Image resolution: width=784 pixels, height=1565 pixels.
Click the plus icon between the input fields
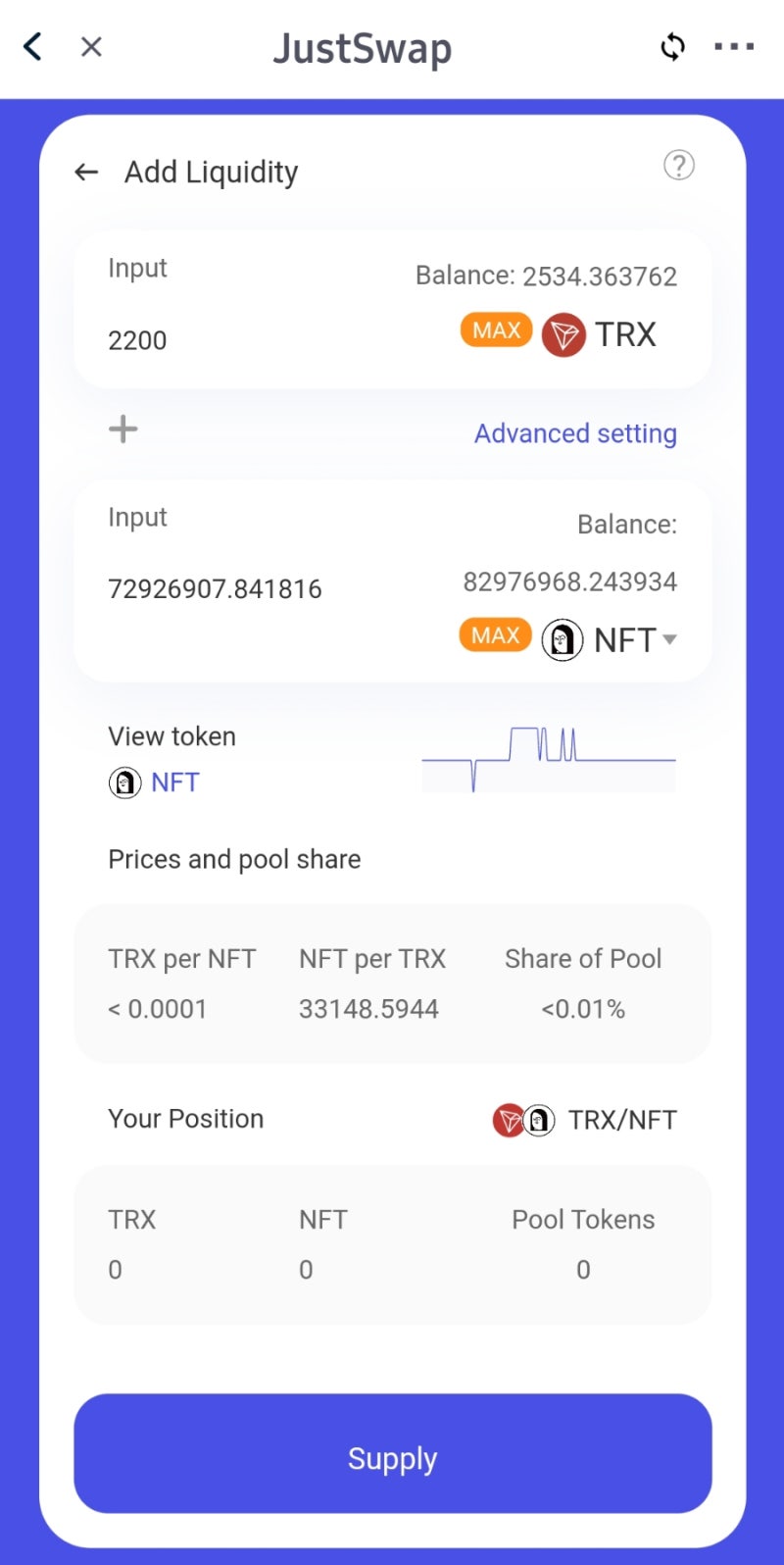pos(122,429)
